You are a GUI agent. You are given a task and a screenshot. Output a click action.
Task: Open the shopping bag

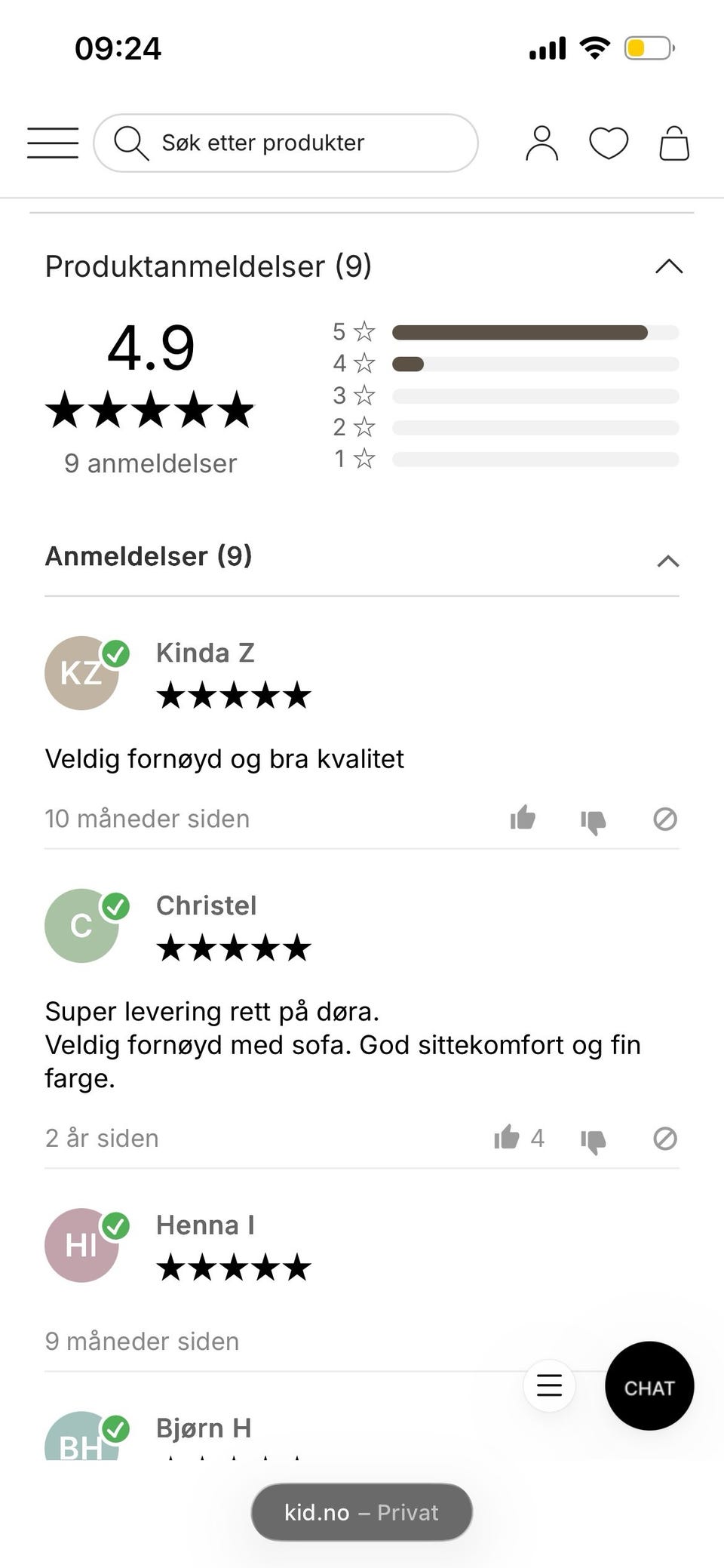pyautogui.click(x=673, y=143)
